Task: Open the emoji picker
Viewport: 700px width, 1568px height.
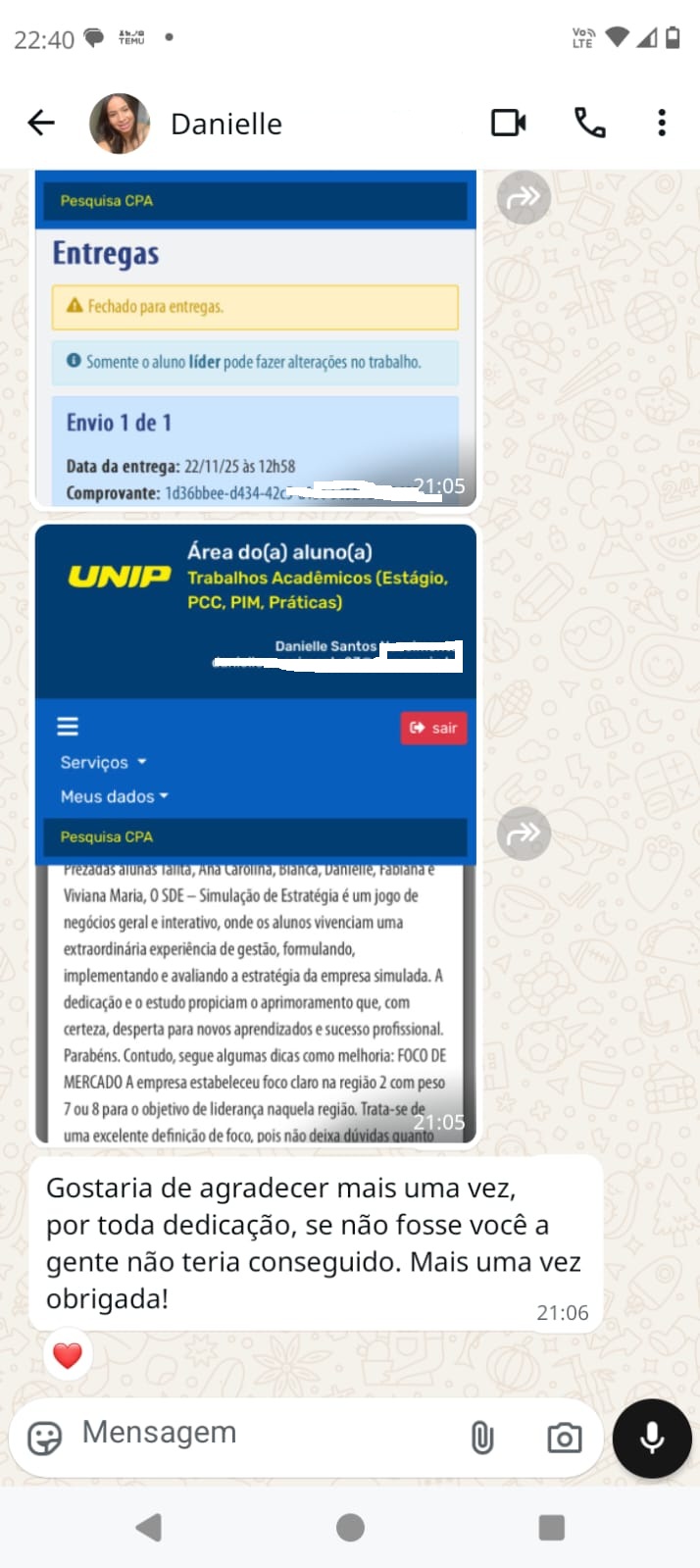Action: [x=45, y=1438]
